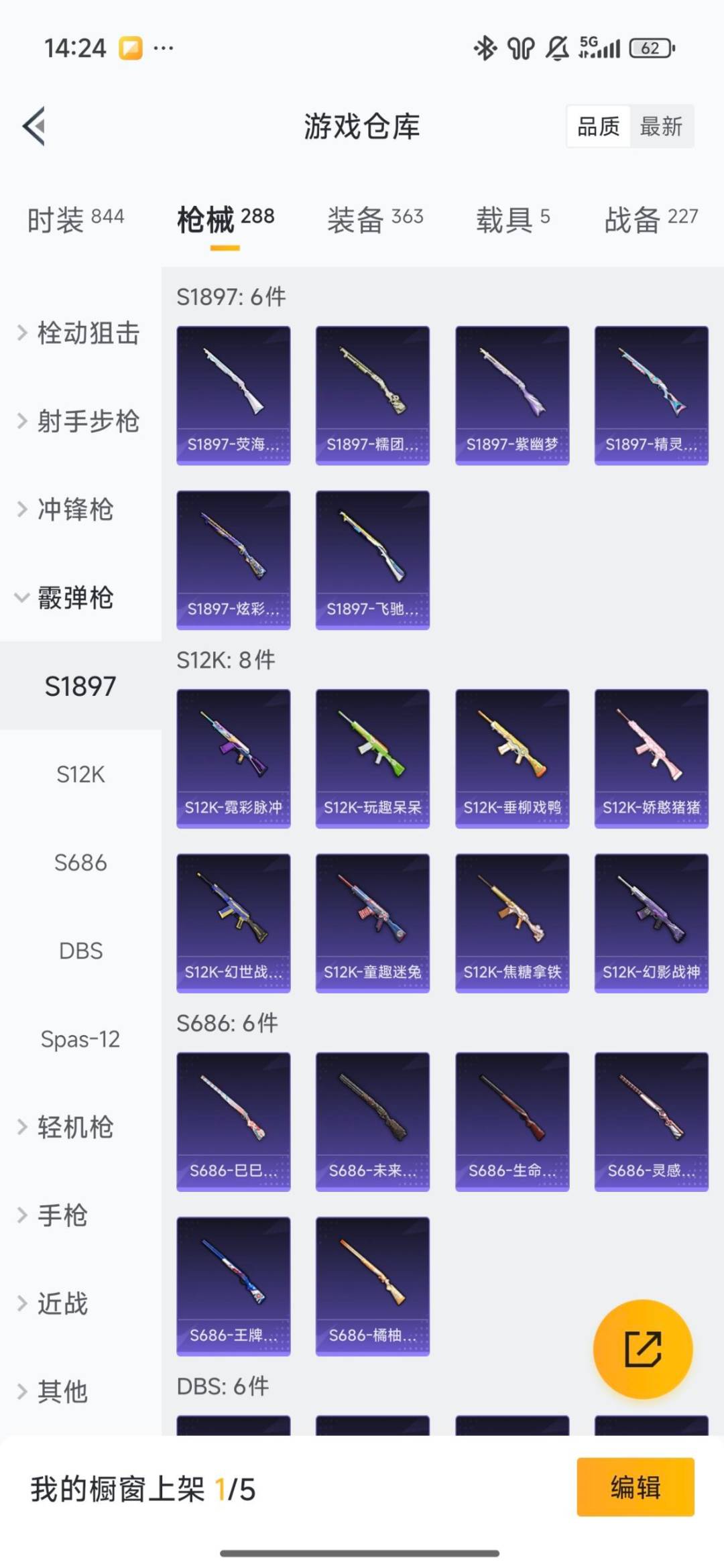Switch sorting to 品质

[x=599, y=127]
